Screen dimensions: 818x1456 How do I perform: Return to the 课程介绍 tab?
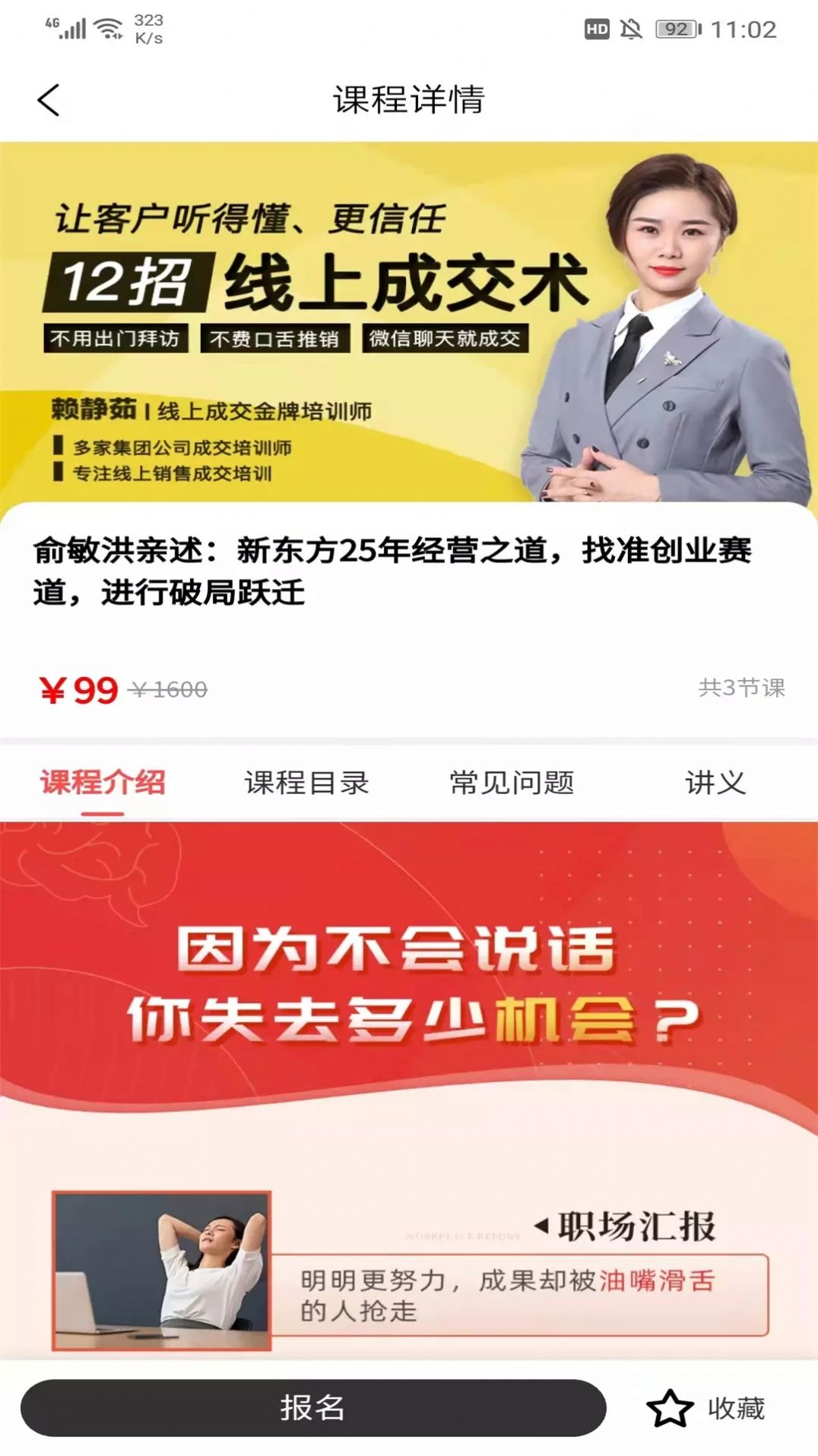[x=101, y=783]
